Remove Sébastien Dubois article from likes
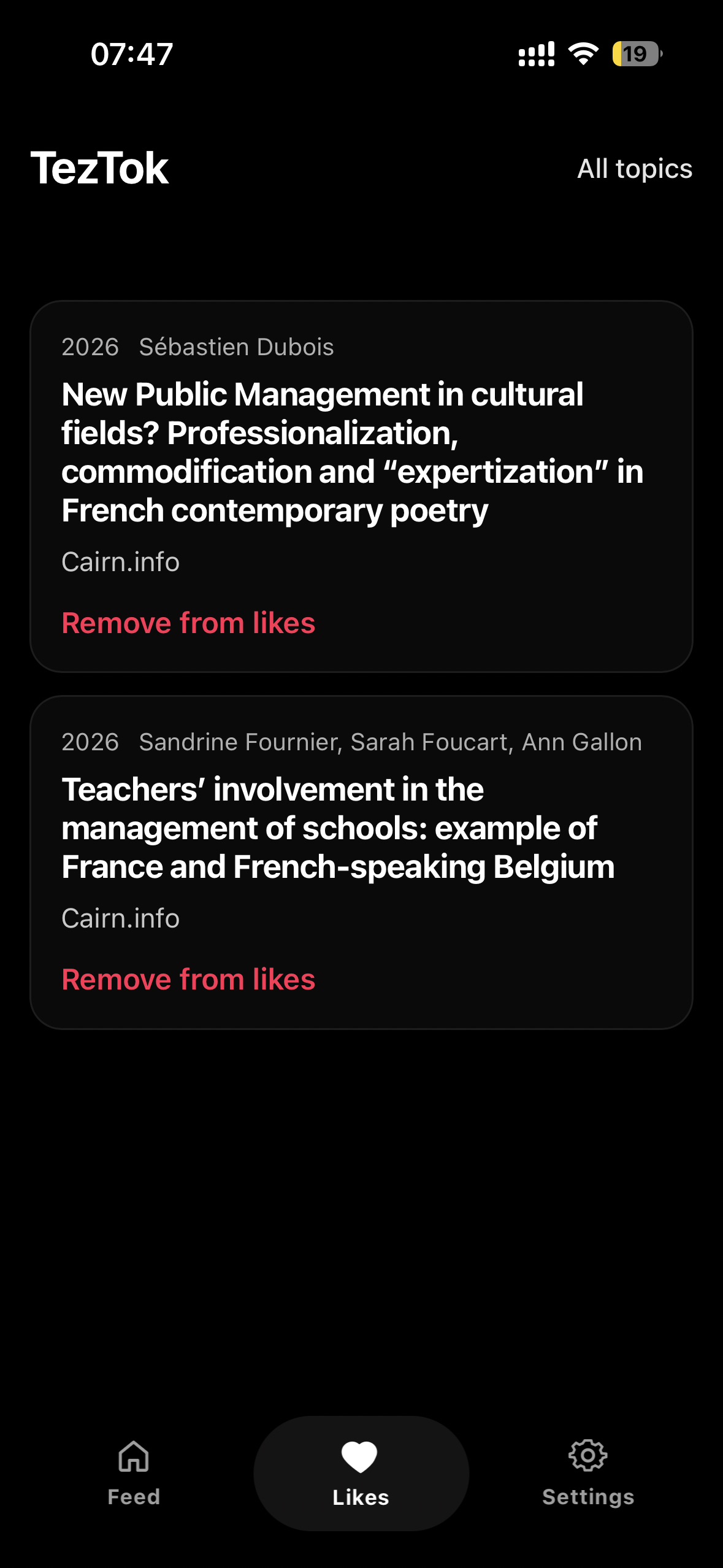The width and height of the screenshot is (723, 1568). pyautogui.click(x=188, y=623)
